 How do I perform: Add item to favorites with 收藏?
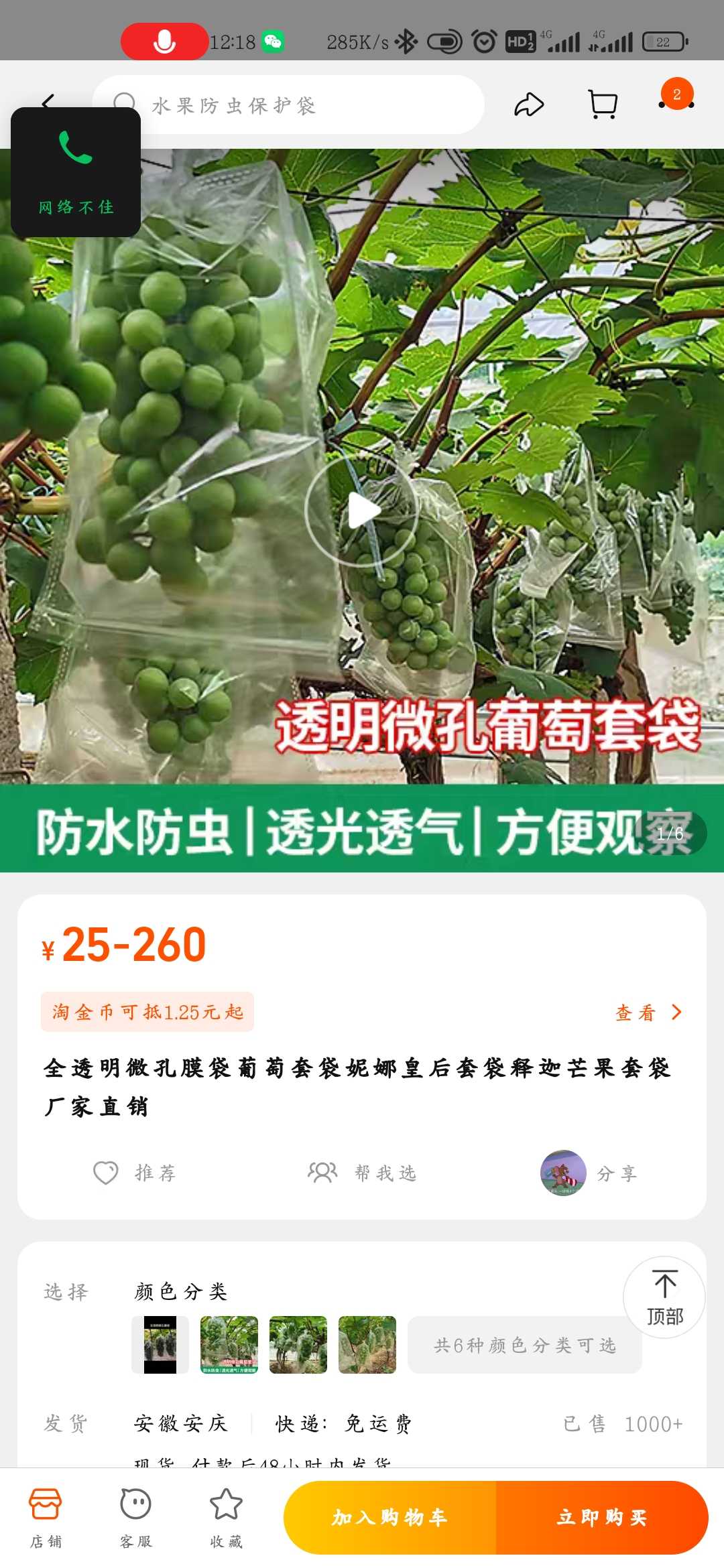pyautogui.click(x=227, y=1518)
